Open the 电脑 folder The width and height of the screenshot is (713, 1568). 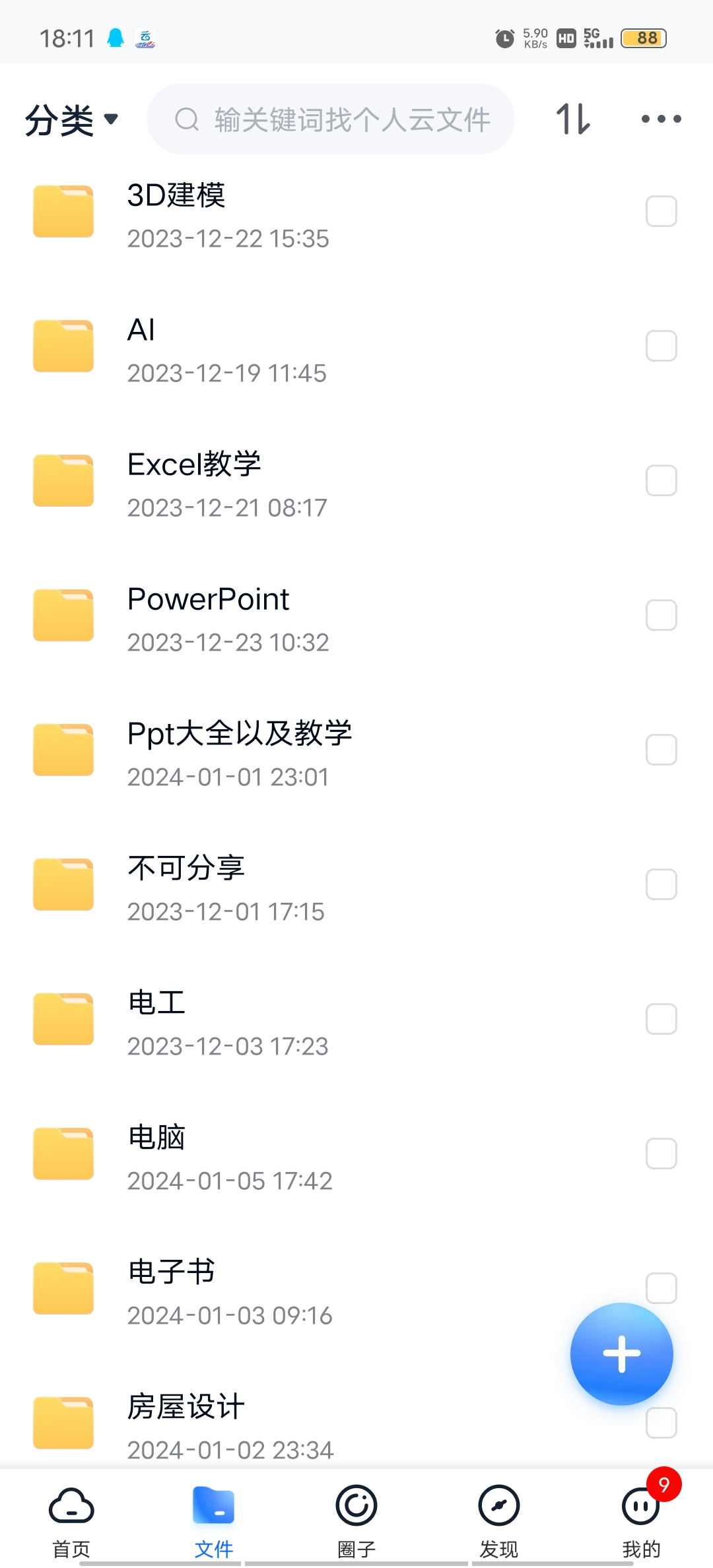click(x=356, y=1154)
